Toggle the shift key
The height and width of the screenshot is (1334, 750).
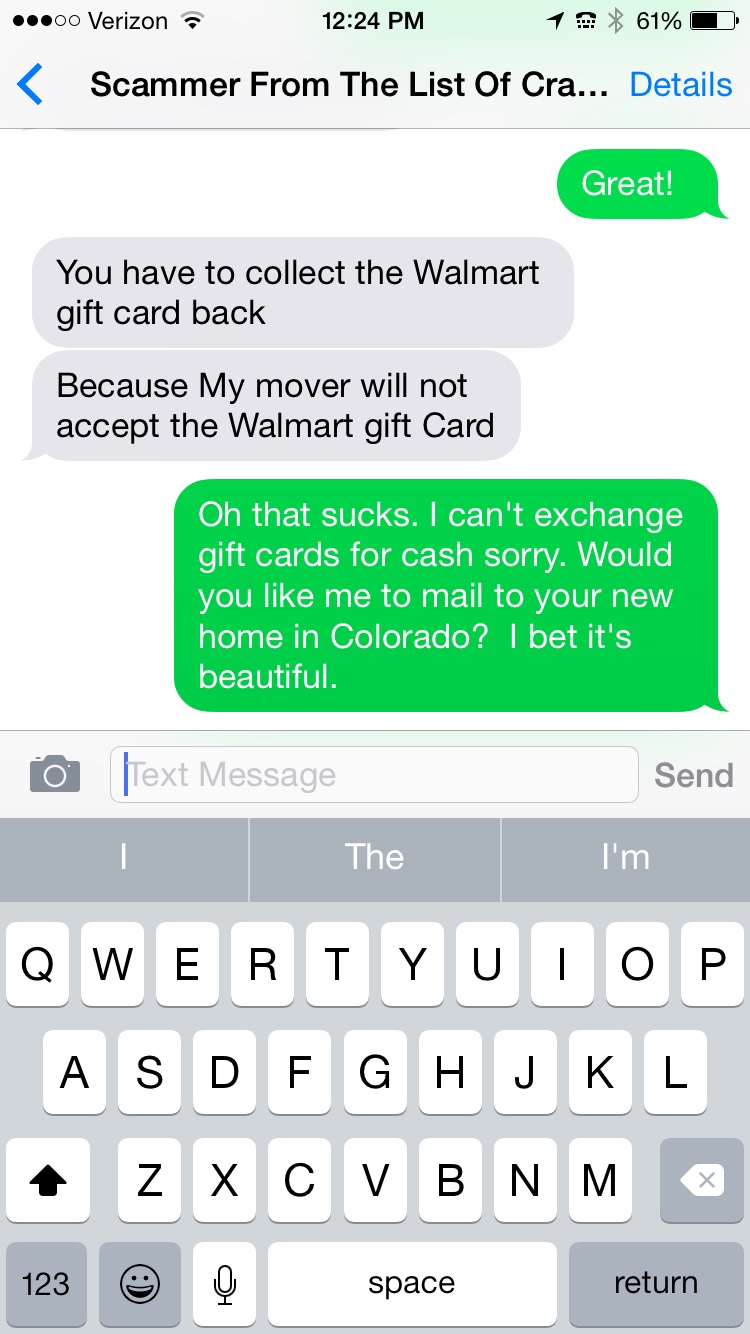tap(48, 1181)
